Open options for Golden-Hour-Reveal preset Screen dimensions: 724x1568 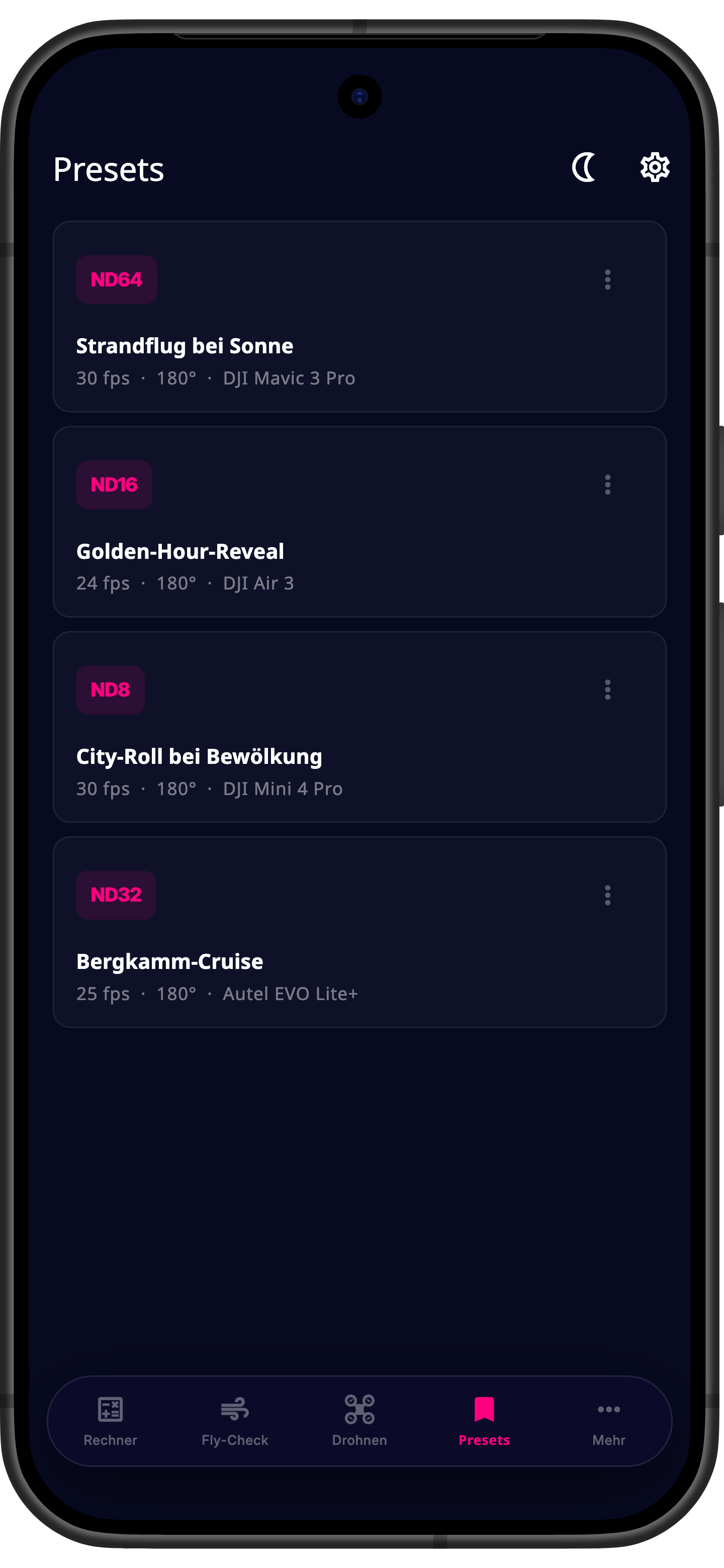[x=607, y=484]
